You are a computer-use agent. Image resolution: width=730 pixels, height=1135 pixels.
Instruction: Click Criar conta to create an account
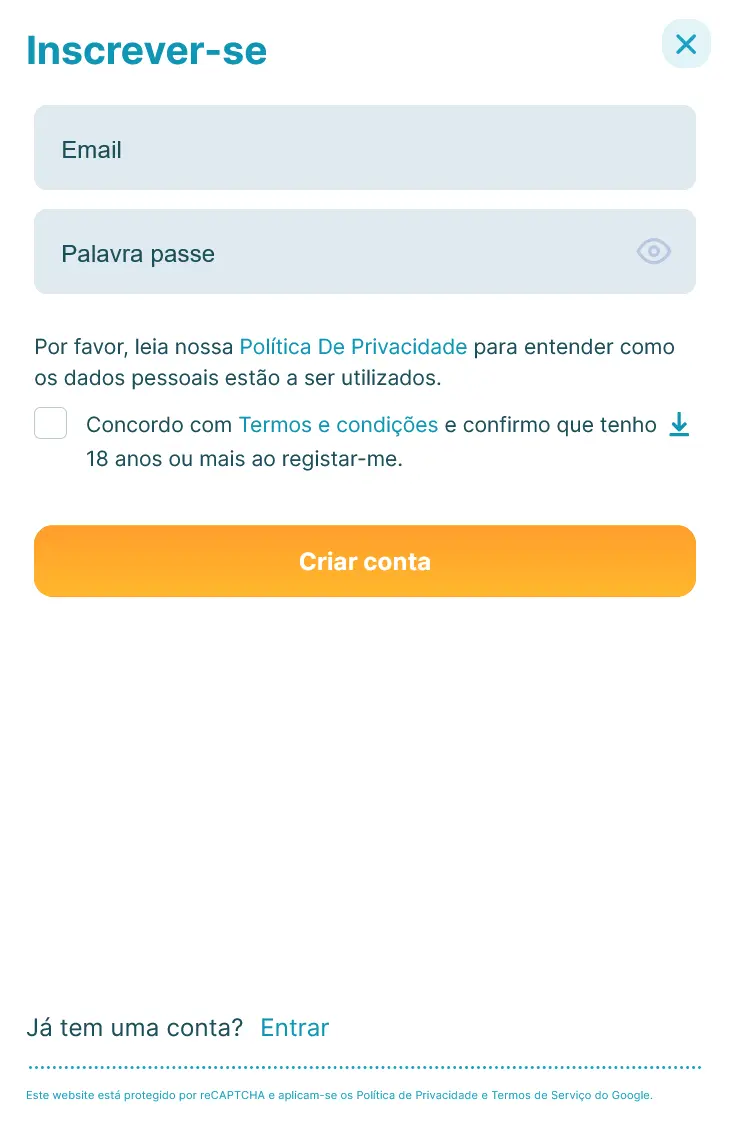coord(365,561)
